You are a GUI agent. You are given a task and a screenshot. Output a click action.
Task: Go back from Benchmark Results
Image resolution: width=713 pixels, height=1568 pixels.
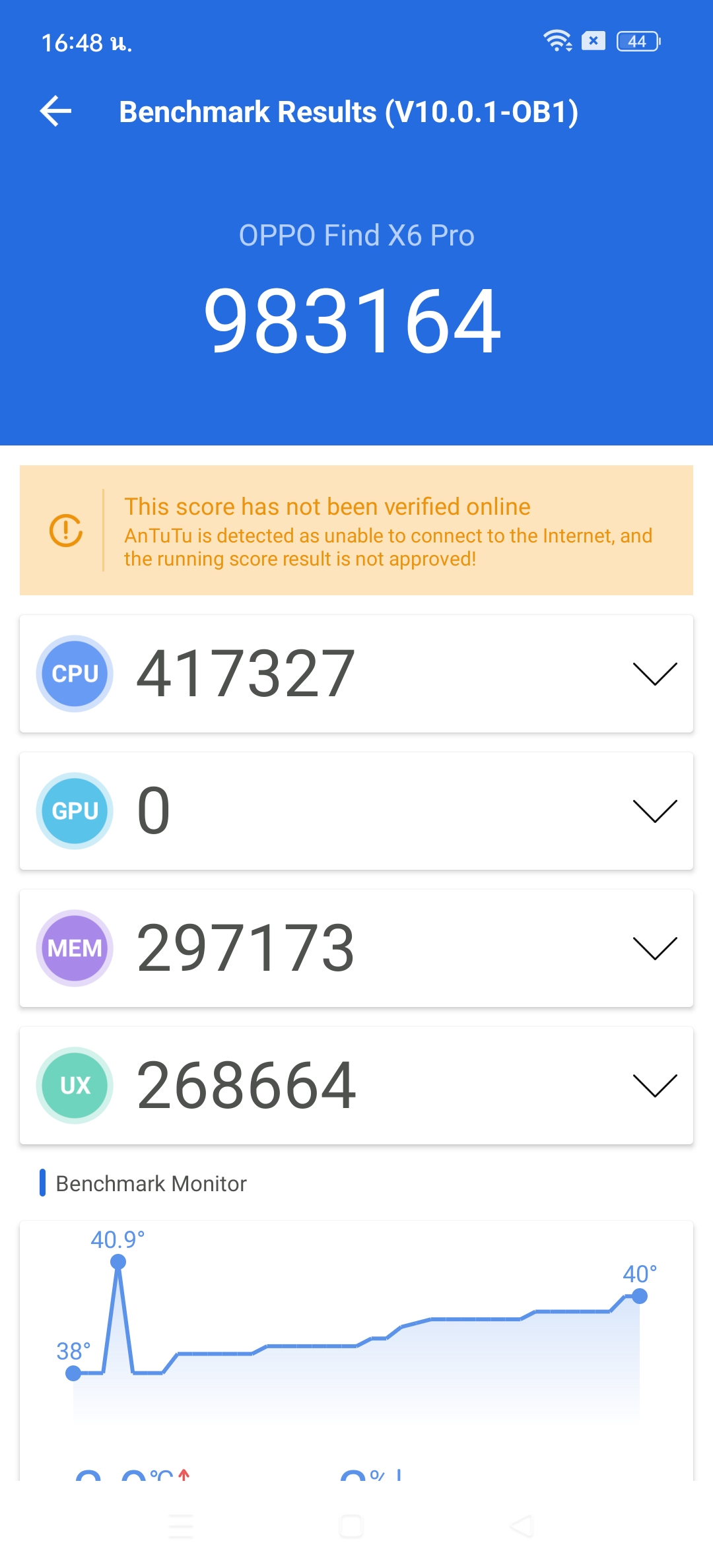coord(56,111)
